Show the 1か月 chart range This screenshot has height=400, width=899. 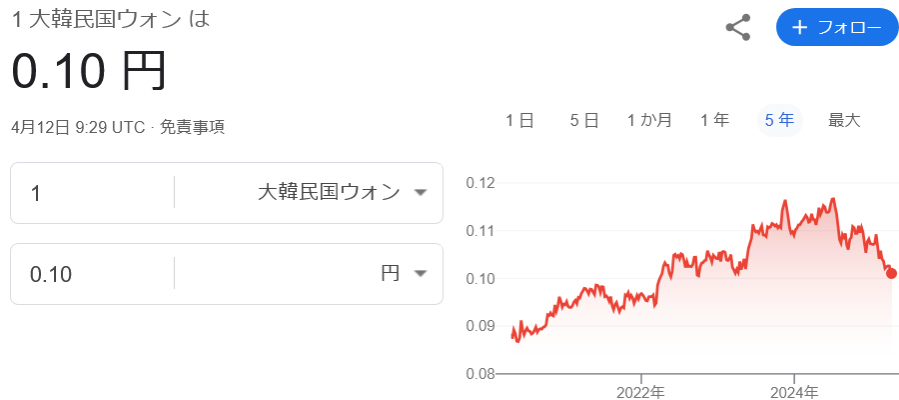pos(649,120)
